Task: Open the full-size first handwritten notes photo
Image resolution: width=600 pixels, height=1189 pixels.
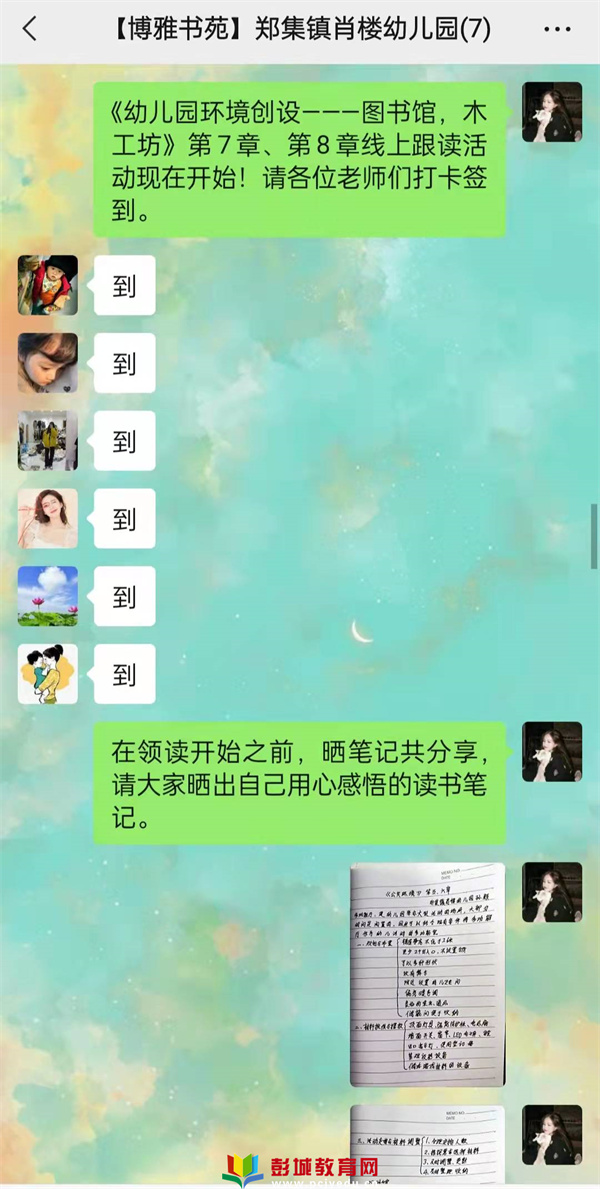Action: 427,975
